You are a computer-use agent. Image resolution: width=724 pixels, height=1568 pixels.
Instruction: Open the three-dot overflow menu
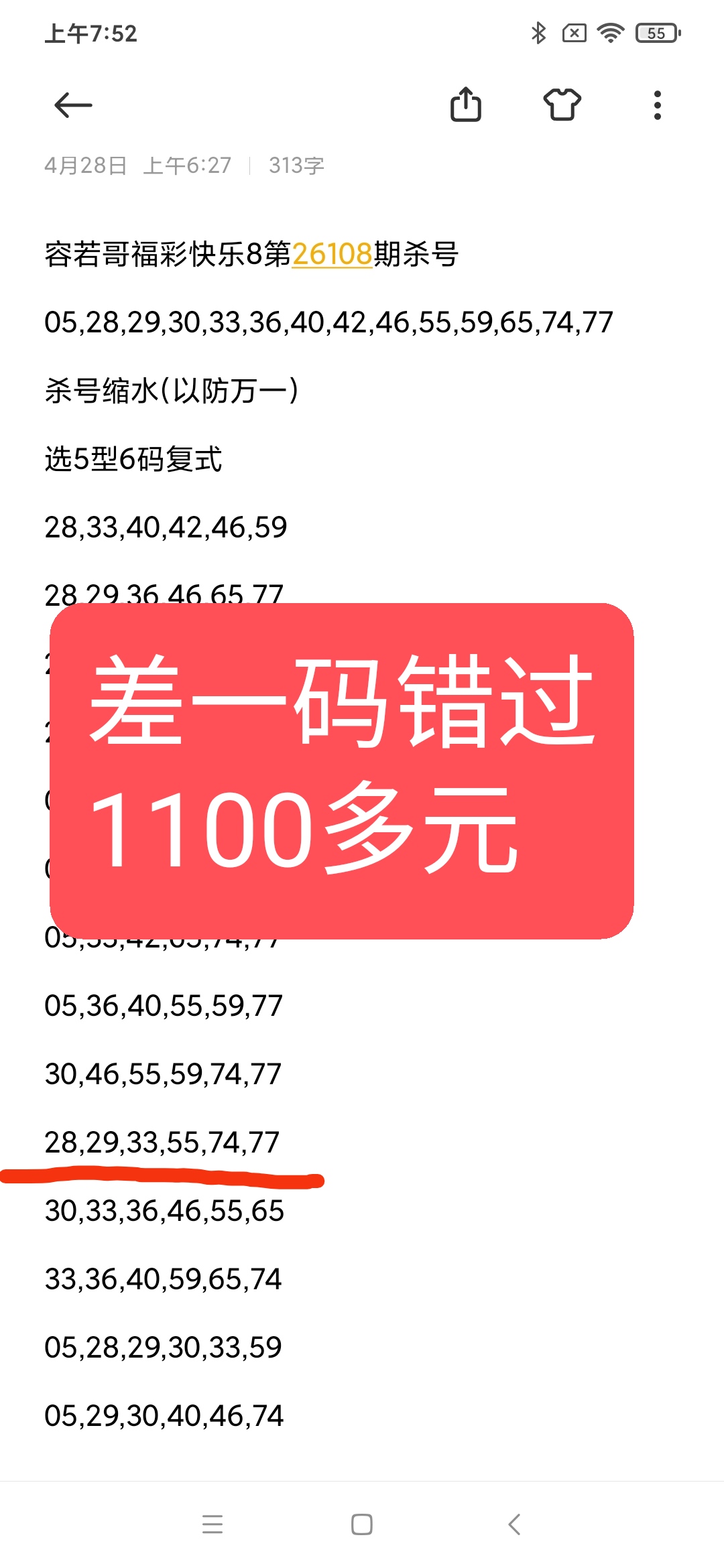coord(658,104)
